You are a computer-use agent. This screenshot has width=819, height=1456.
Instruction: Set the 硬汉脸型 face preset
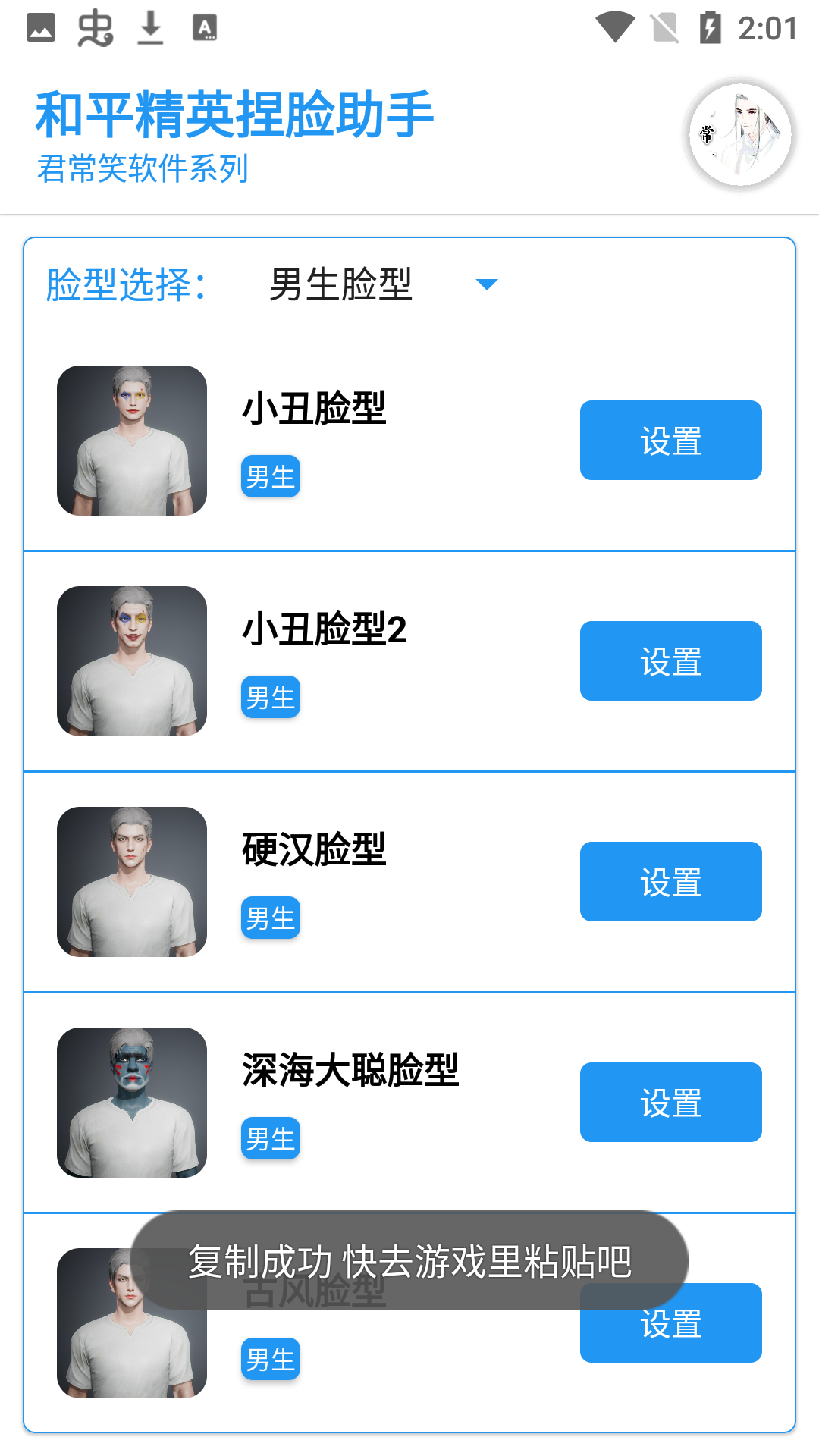point(670,881)
